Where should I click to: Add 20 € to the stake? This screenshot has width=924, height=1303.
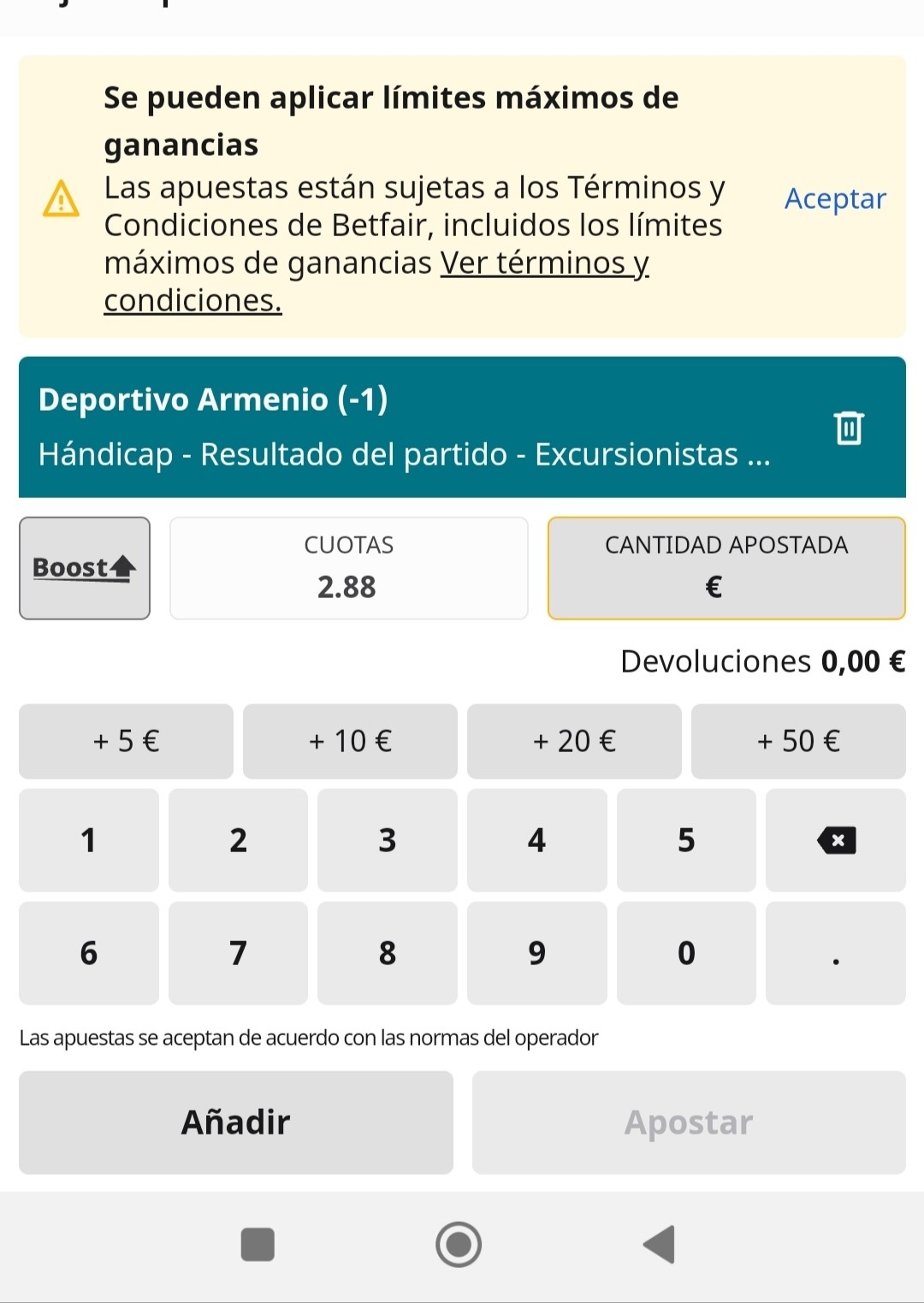pos(574,741)
